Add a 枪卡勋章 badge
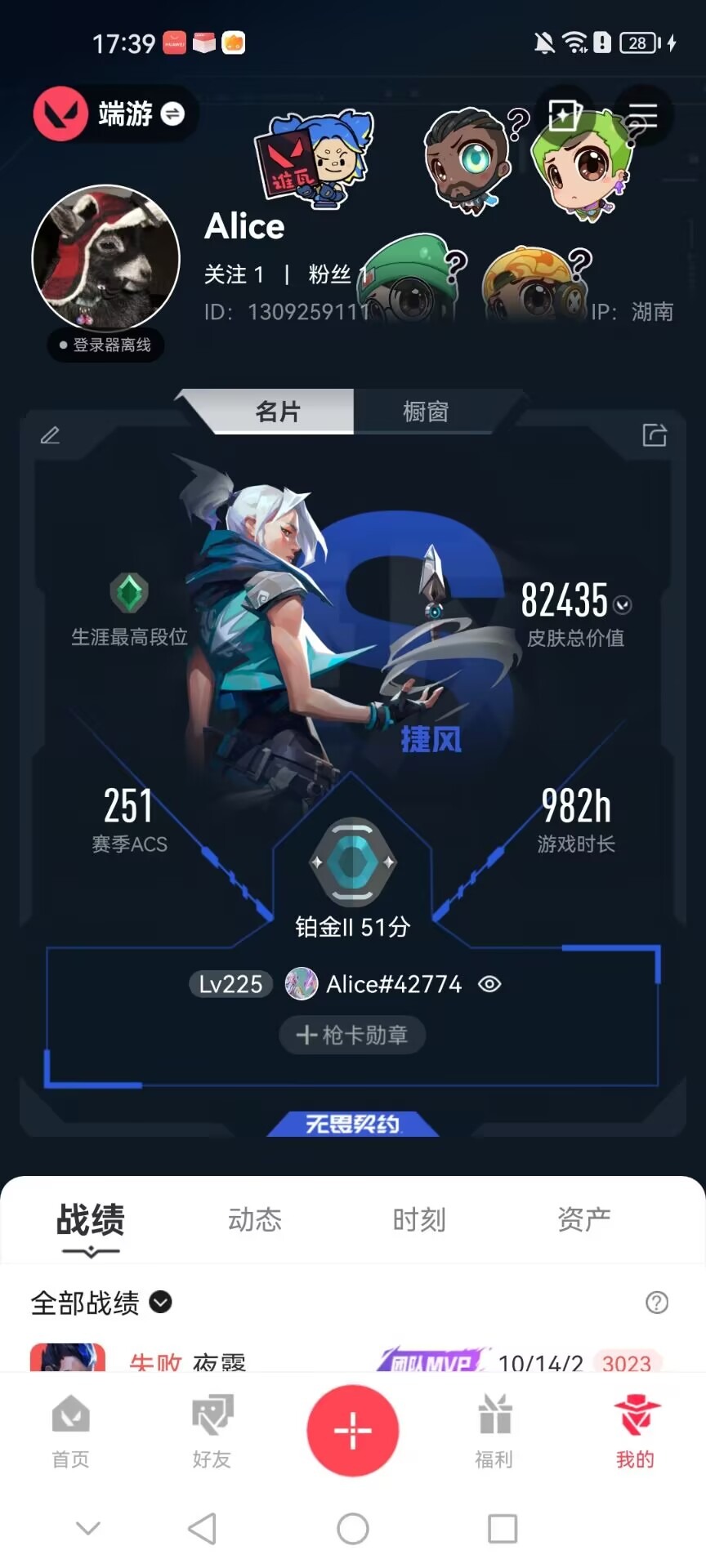706x1568 pixels. tap(352, 1035)
